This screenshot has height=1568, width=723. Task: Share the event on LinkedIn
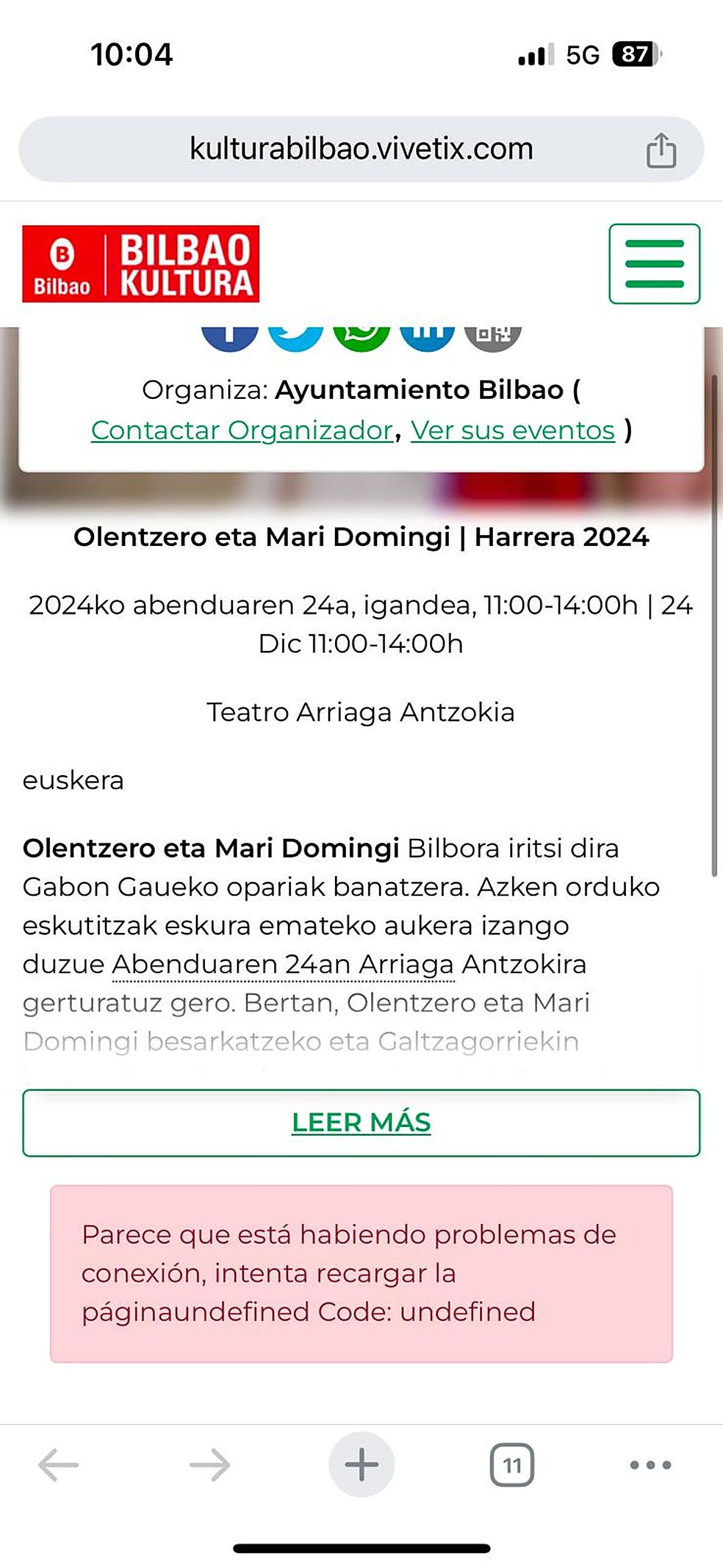point(427,338)
